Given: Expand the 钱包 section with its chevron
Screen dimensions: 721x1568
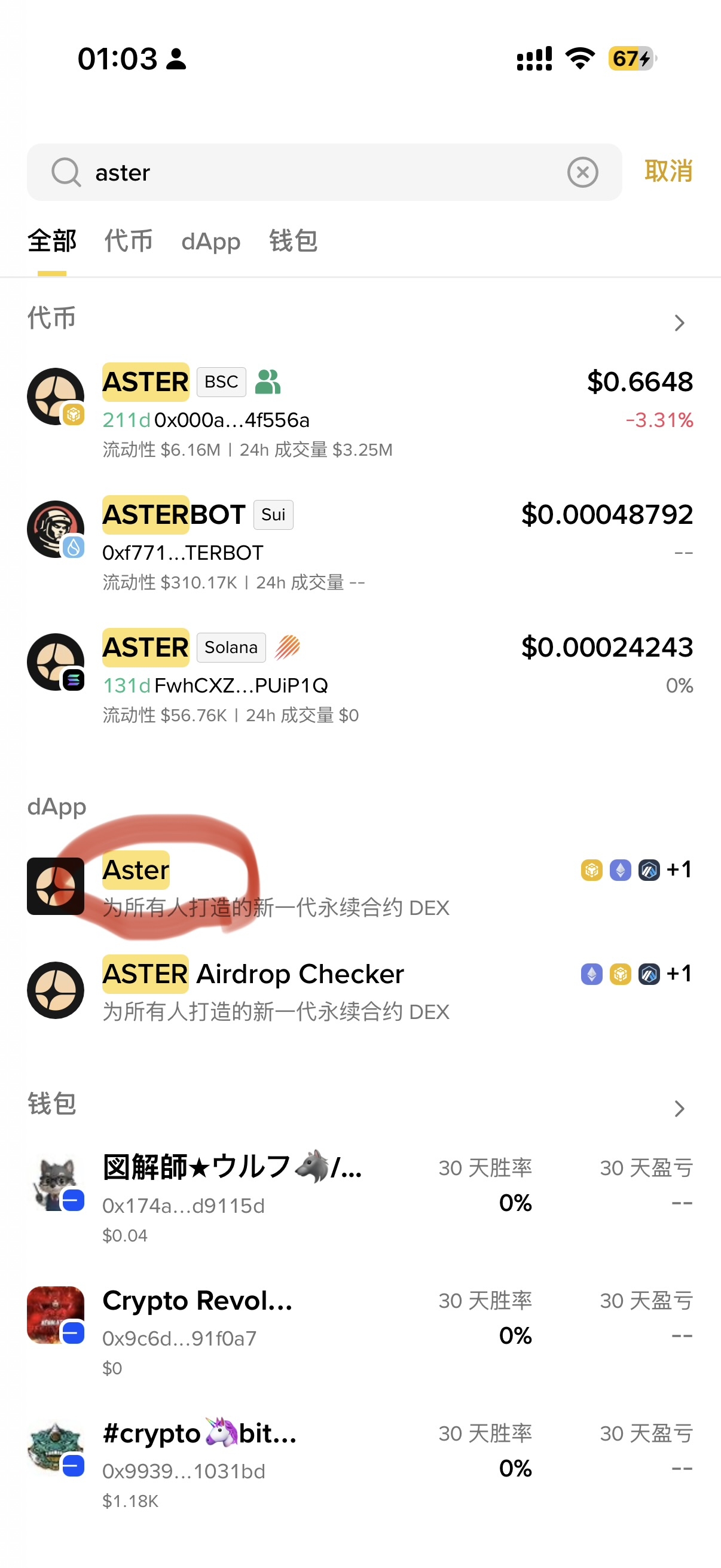Looking at the screenshot, I should point(679,1109).
